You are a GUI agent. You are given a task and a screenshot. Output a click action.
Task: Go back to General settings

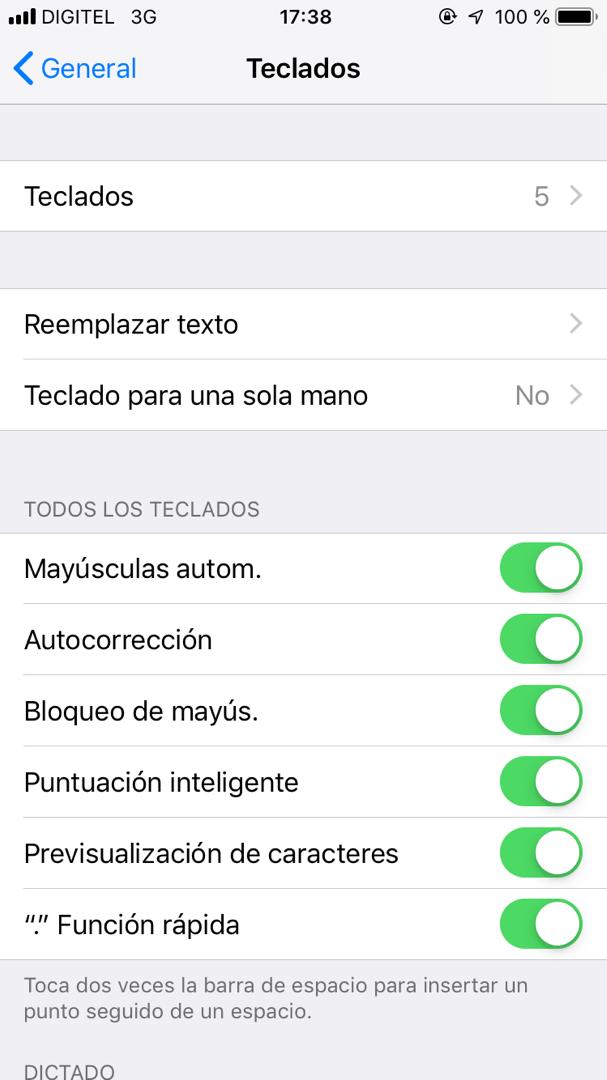pyautogui.click(x=75, y=69)
